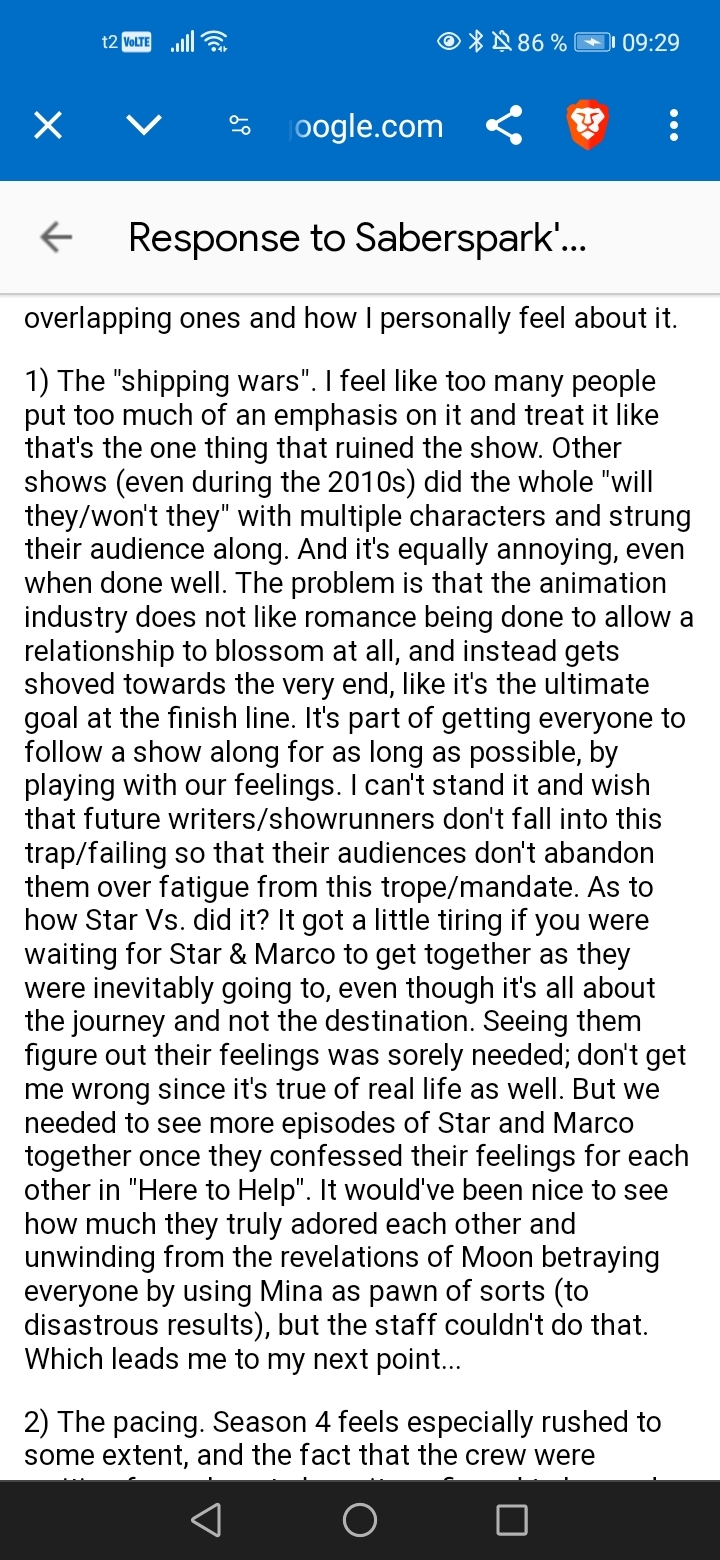Open recent apps via the square button
The image size is (720, 1560).
pos(511,1520)
